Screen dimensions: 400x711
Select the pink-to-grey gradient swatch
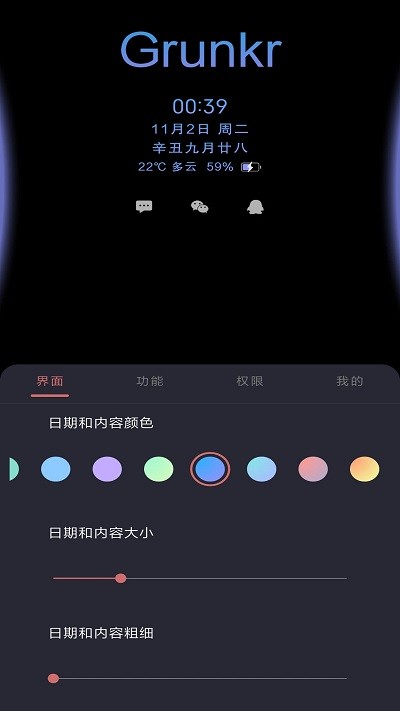click(313, 469)
